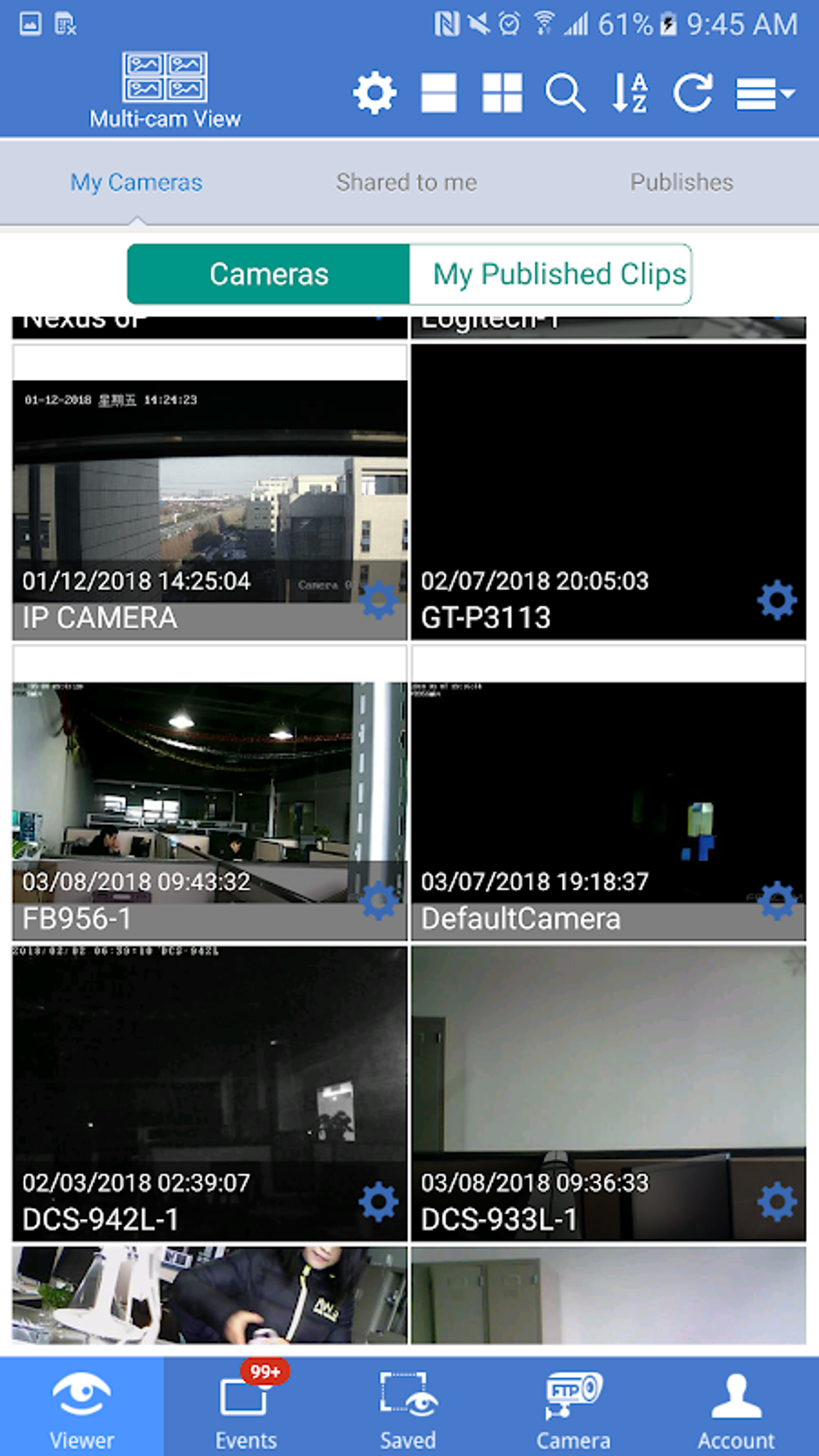Select the Cameras segment toggle
819x1456 pixels.
pyautogui.click(x=268, y=274)
